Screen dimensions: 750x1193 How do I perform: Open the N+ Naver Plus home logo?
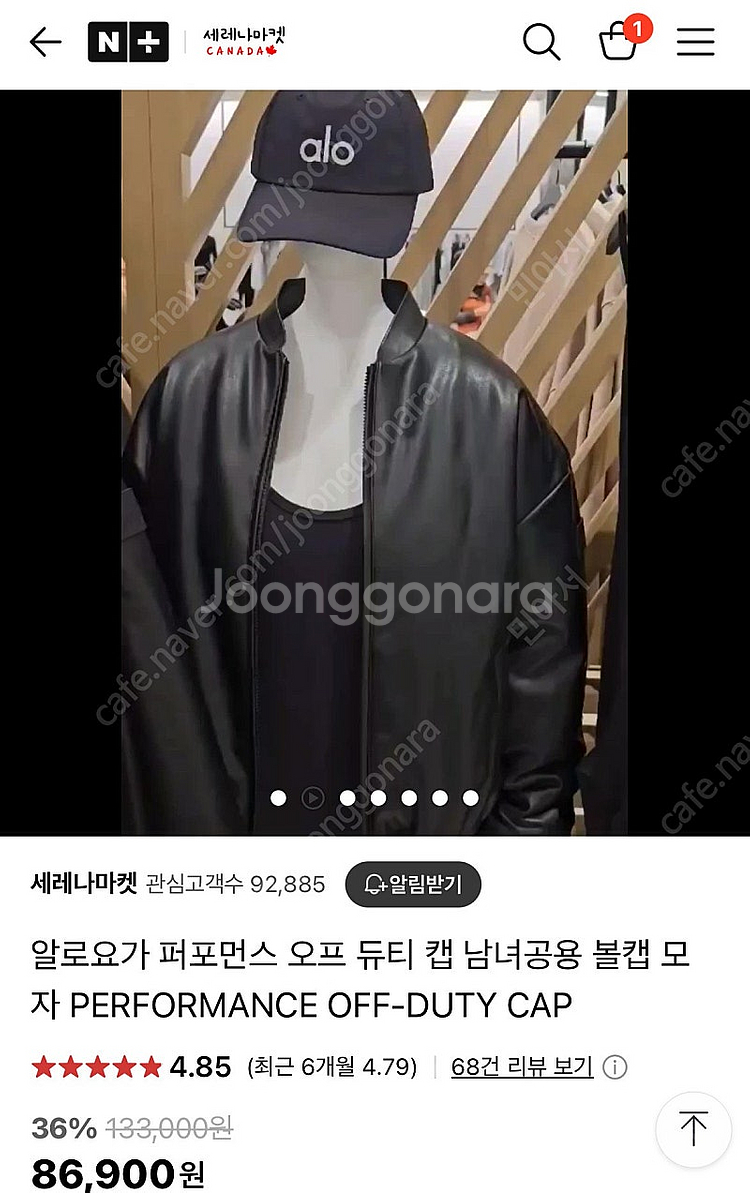128,42
